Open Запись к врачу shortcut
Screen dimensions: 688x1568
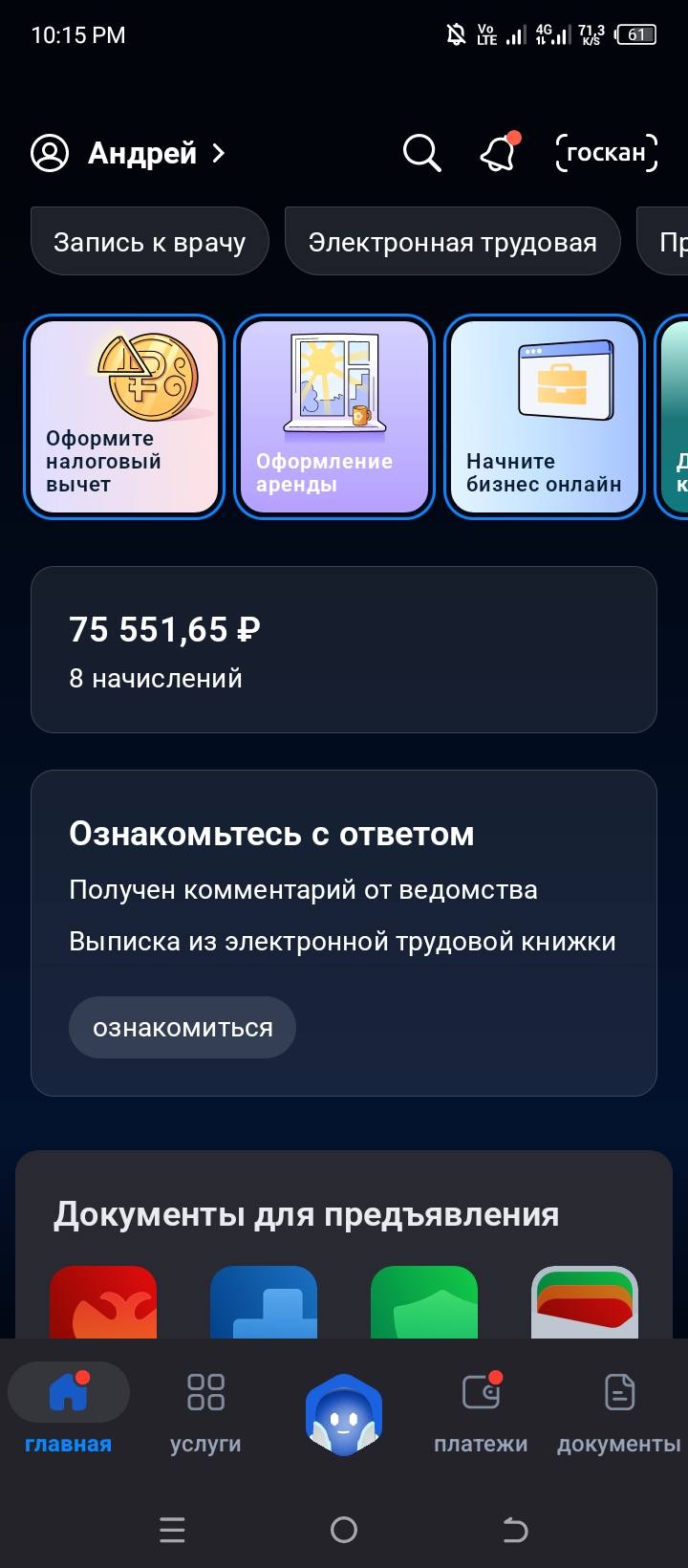tap(149, 241)
